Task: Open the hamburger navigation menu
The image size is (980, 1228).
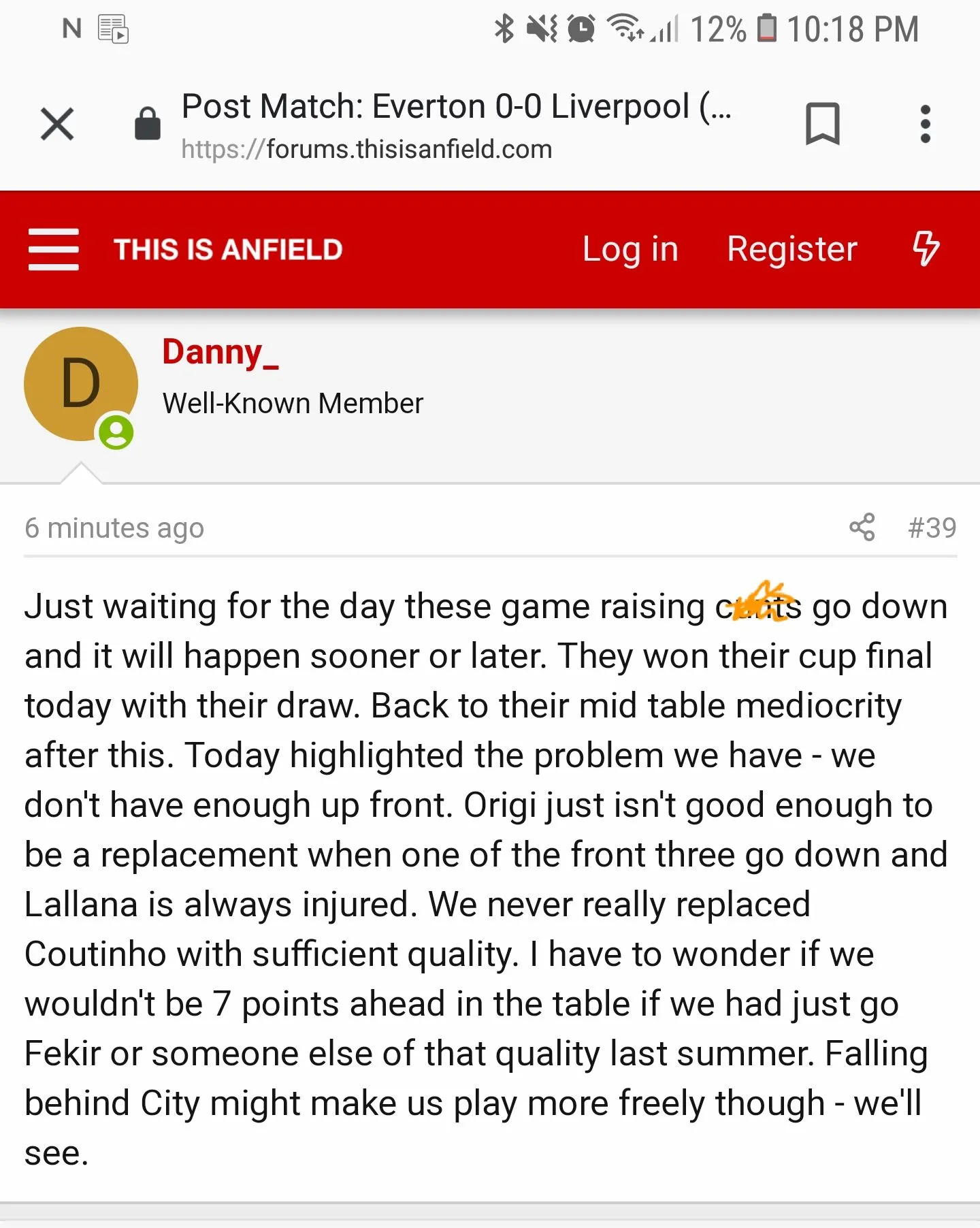Action: click(x=54, y=249)
